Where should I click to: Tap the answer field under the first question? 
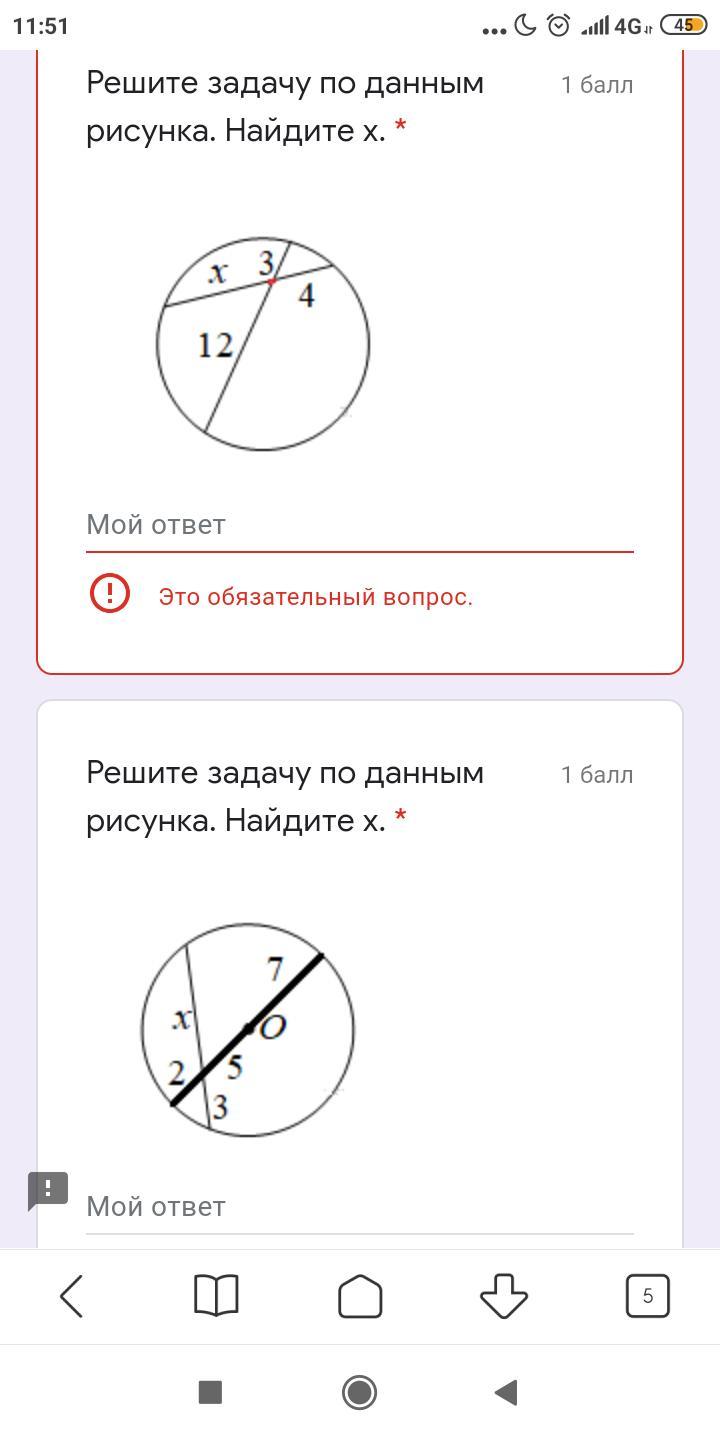click(359, 525)
